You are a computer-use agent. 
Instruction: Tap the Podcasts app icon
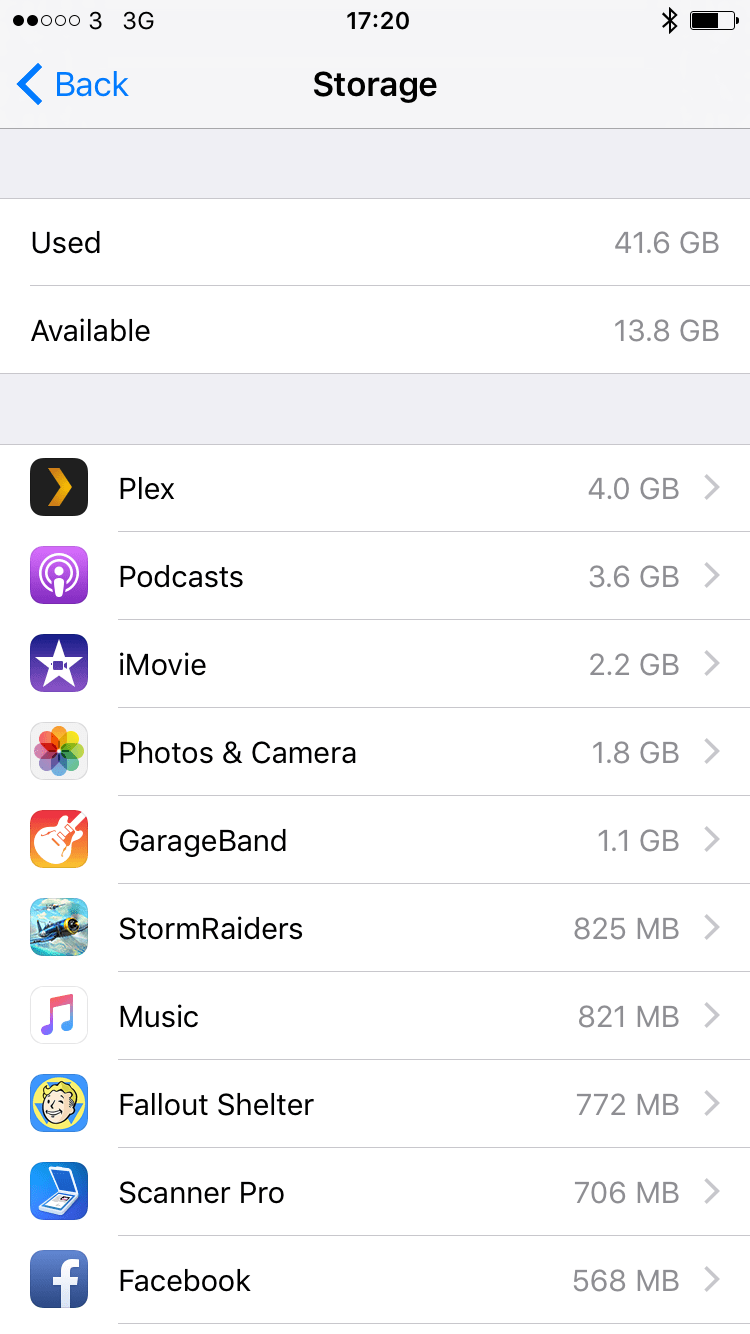[58, 575]
